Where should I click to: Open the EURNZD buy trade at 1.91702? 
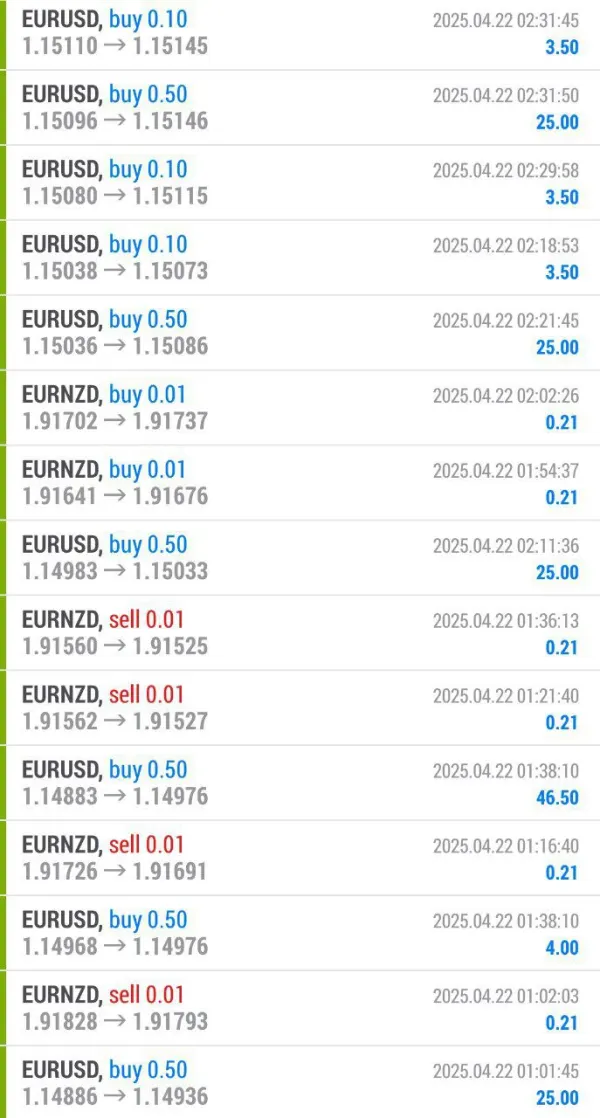coord(300,408)
